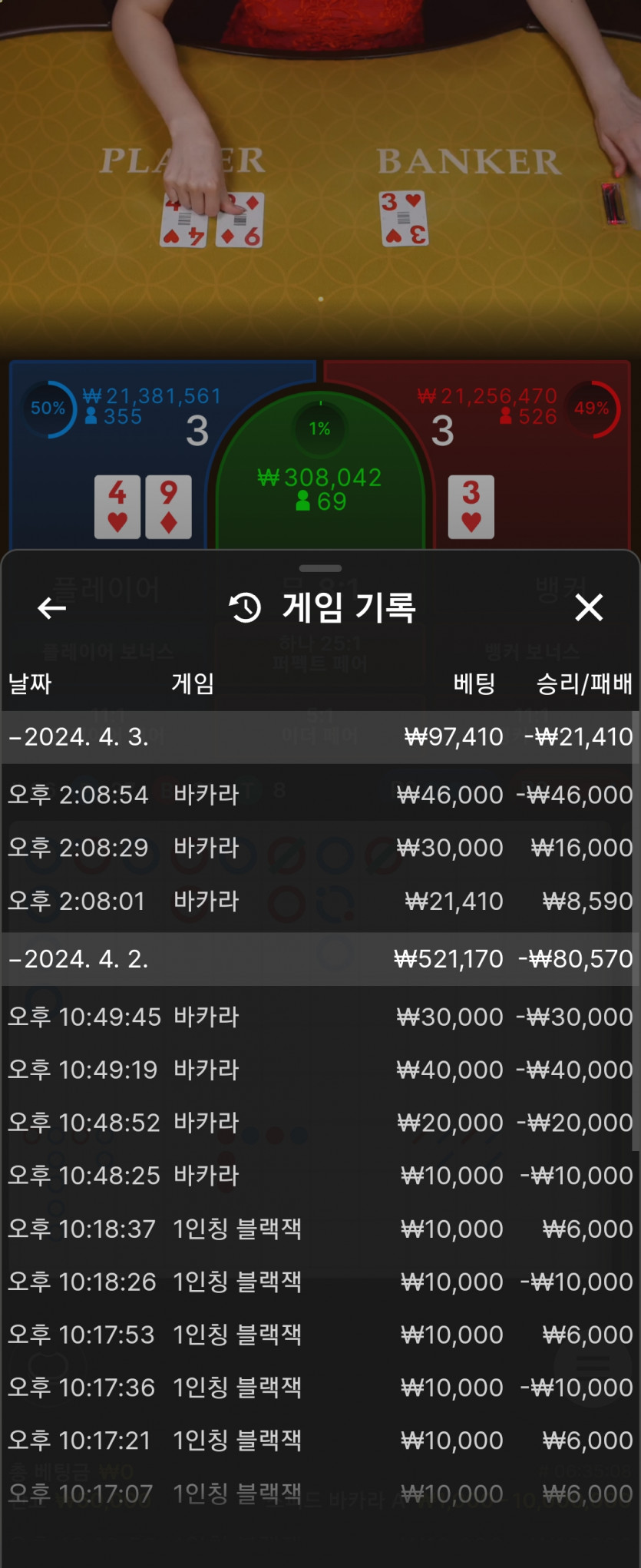Select the 오후 10:48:52 baccarat entry
The image size is (641, 1568).
[x=319, y=1123]
